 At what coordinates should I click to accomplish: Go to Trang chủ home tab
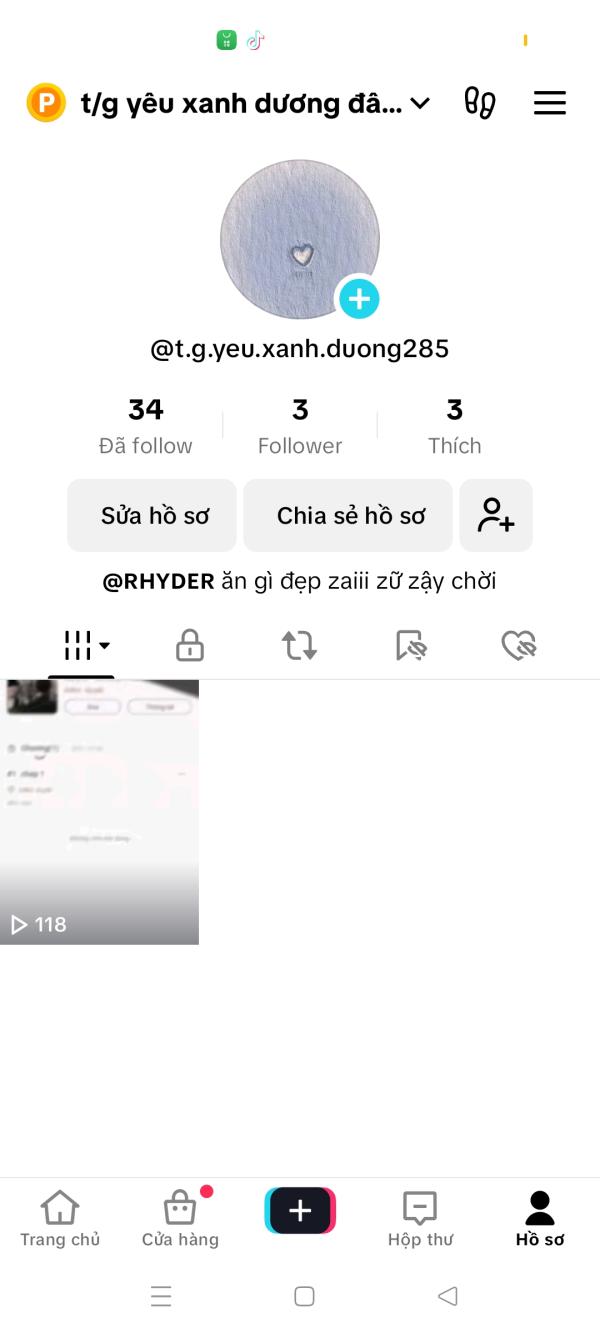coord(60,1219)
